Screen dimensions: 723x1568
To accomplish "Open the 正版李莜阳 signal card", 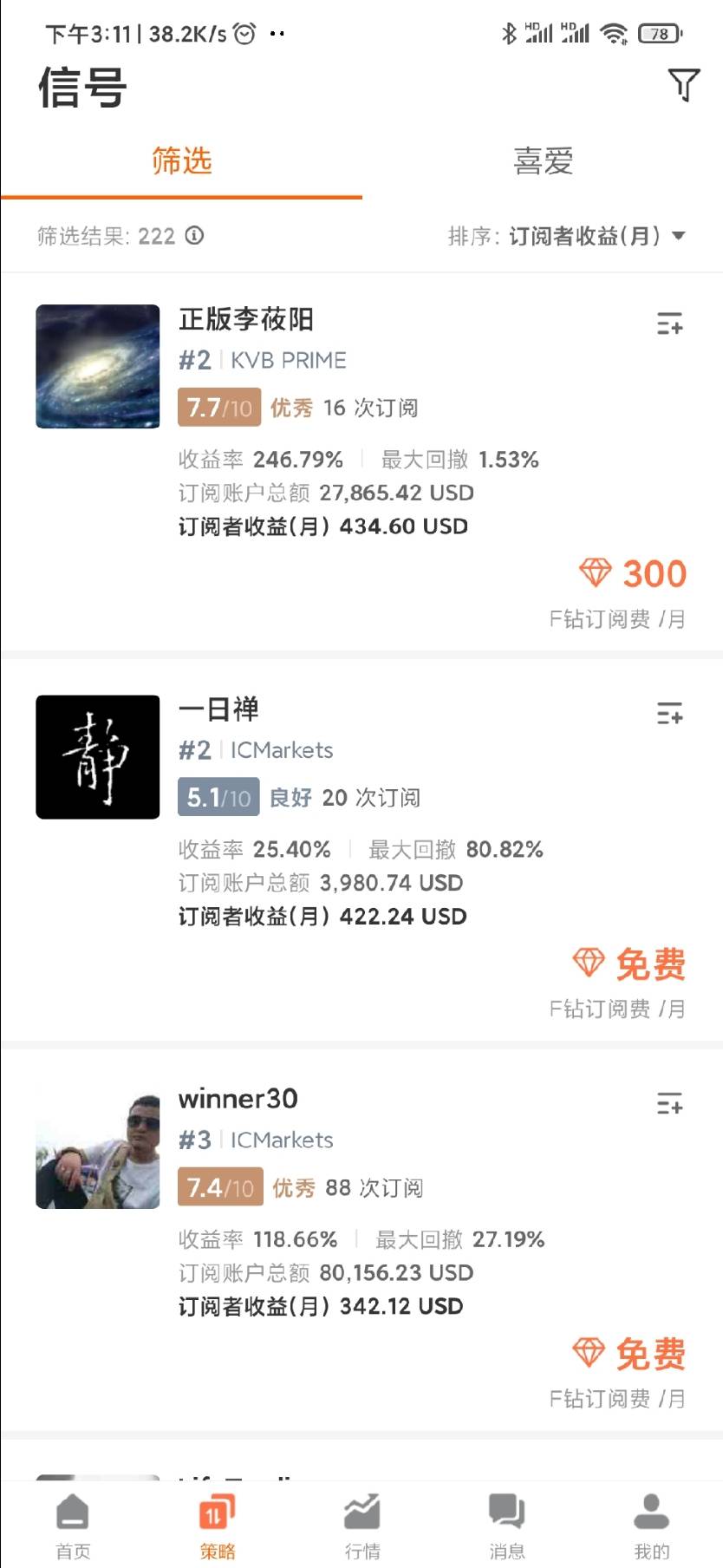I will tap(361, 462).
